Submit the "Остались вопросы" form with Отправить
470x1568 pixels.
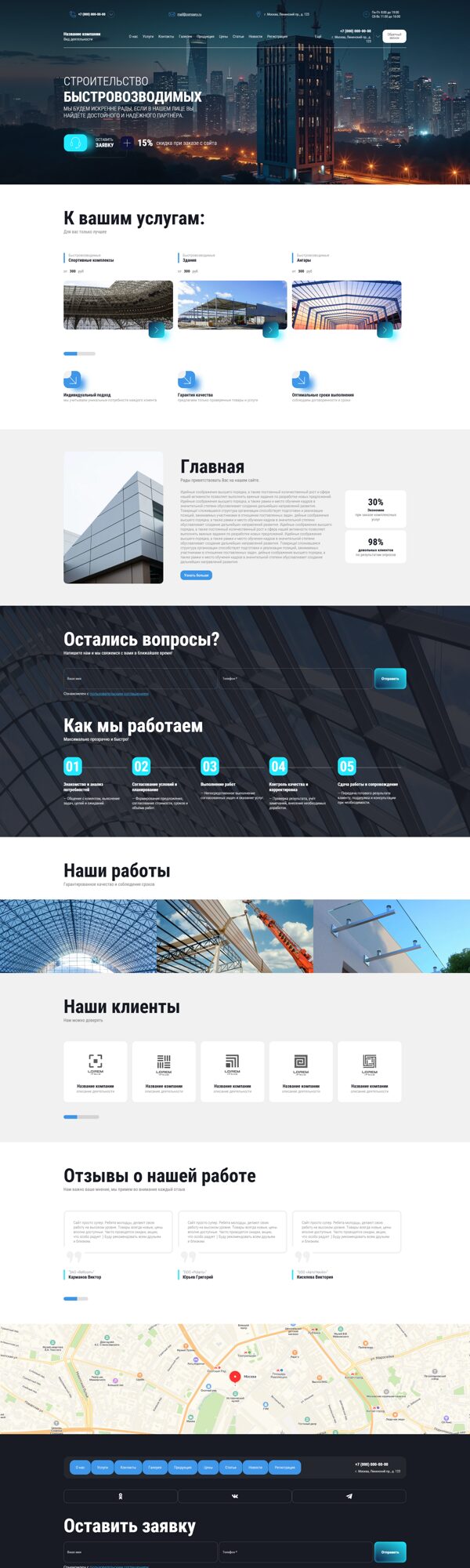click(x=390, y=678)
